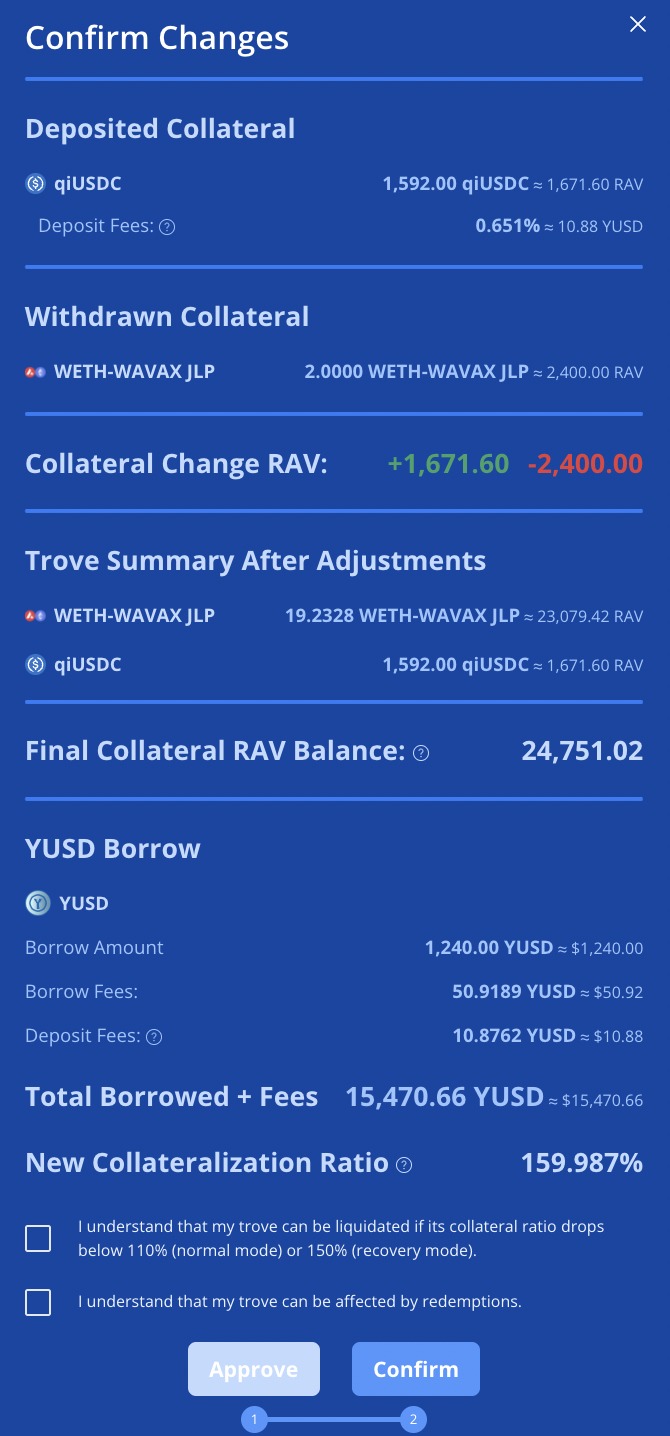Open help icon next to Deposited Collateral Deposit Fees

[x=168, y=227]
